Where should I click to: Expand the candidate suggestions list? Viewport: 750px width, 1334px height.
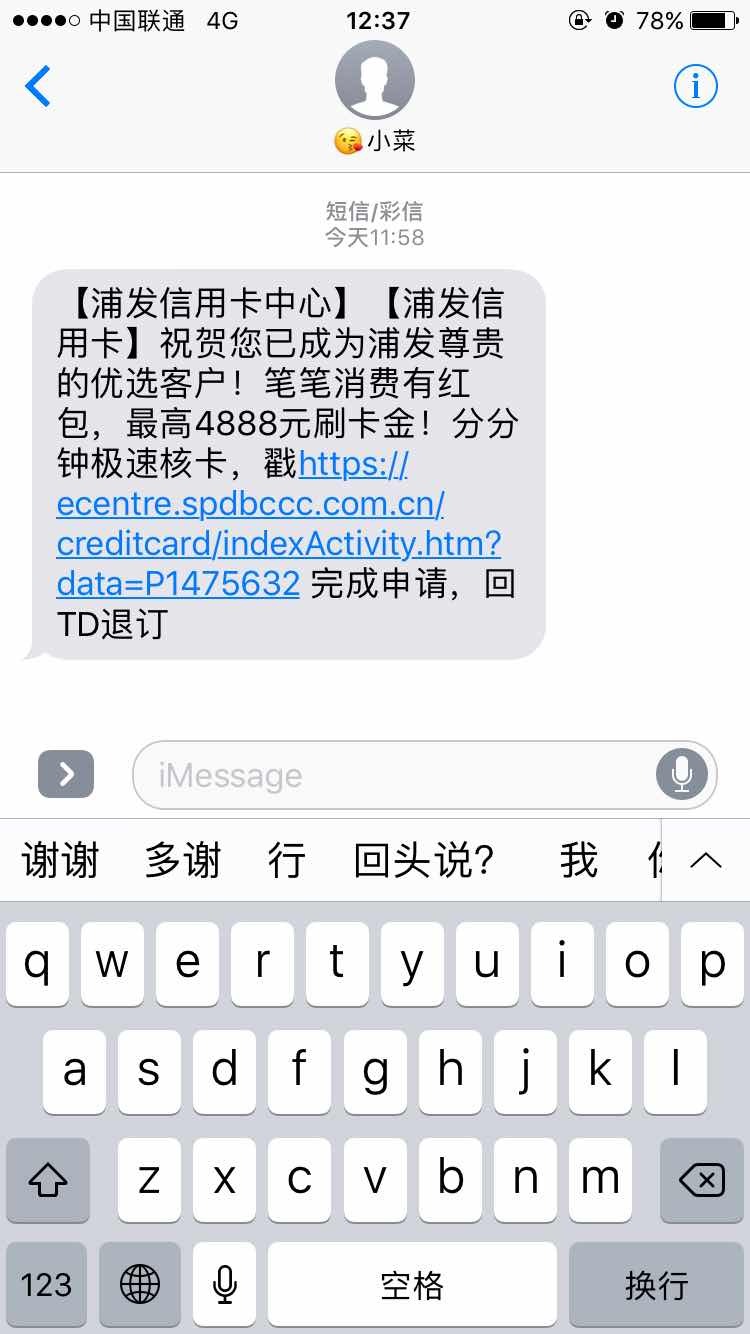pos(706,860)
